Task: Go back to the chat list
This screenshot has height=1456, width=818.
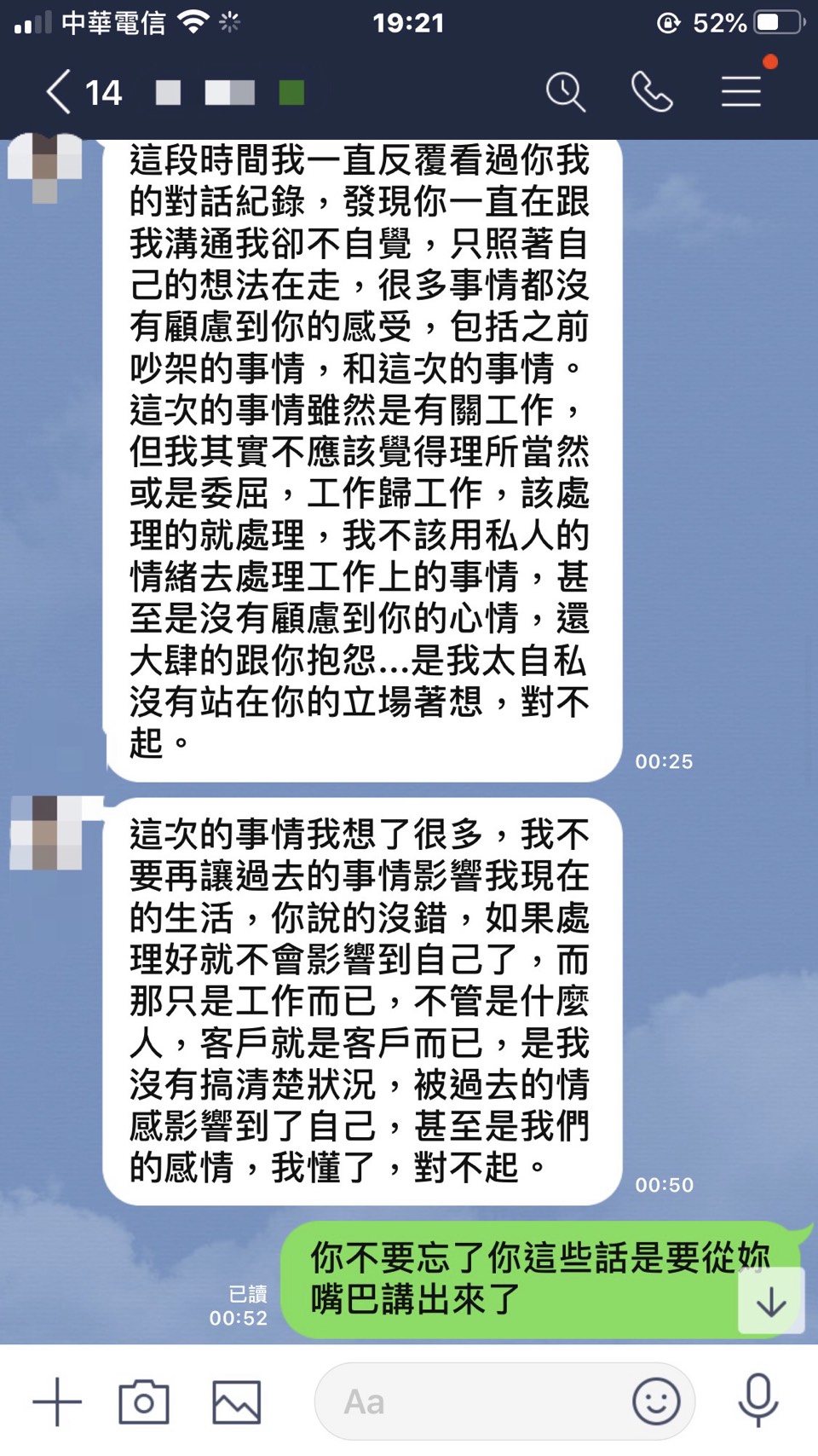Action: (x=60, y=92)
